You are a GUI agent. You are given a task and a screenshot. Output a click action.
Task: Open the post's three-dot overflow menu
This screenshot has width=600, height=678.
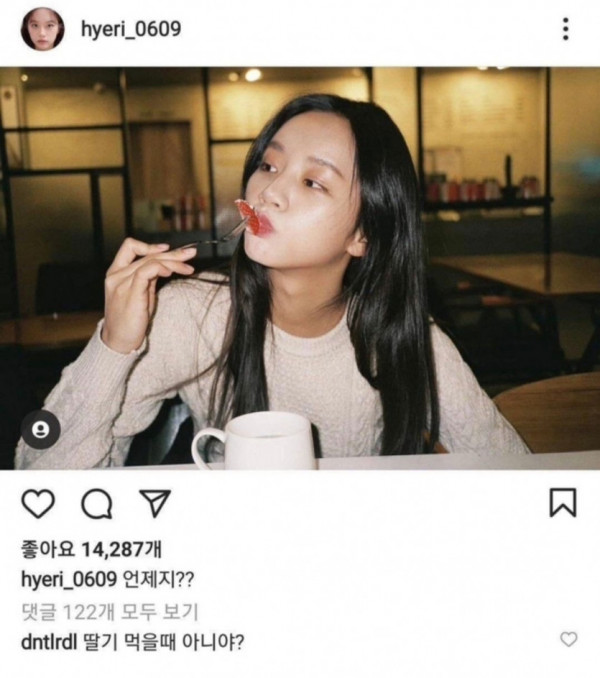[565, 30]
